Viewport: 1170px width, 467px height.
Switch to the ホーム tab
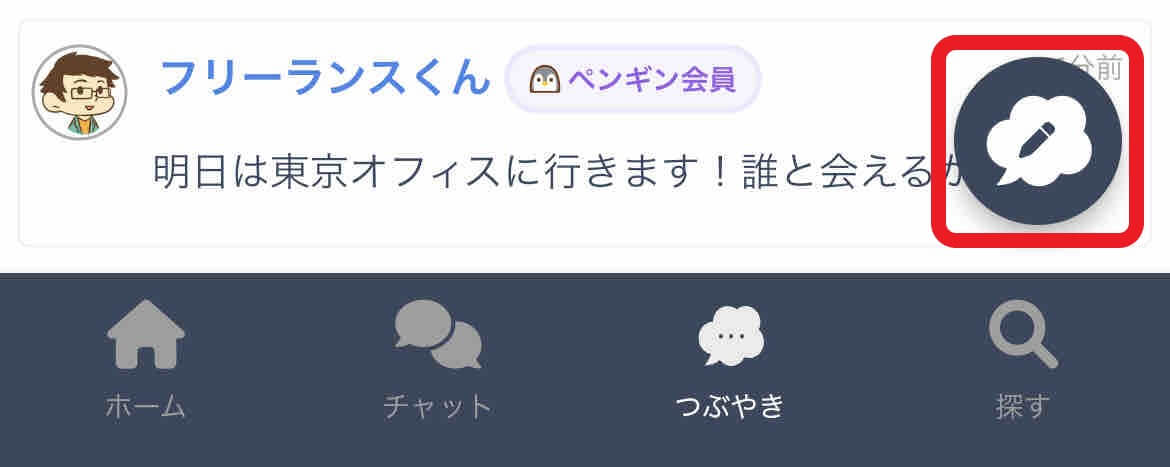pos(145,360)
